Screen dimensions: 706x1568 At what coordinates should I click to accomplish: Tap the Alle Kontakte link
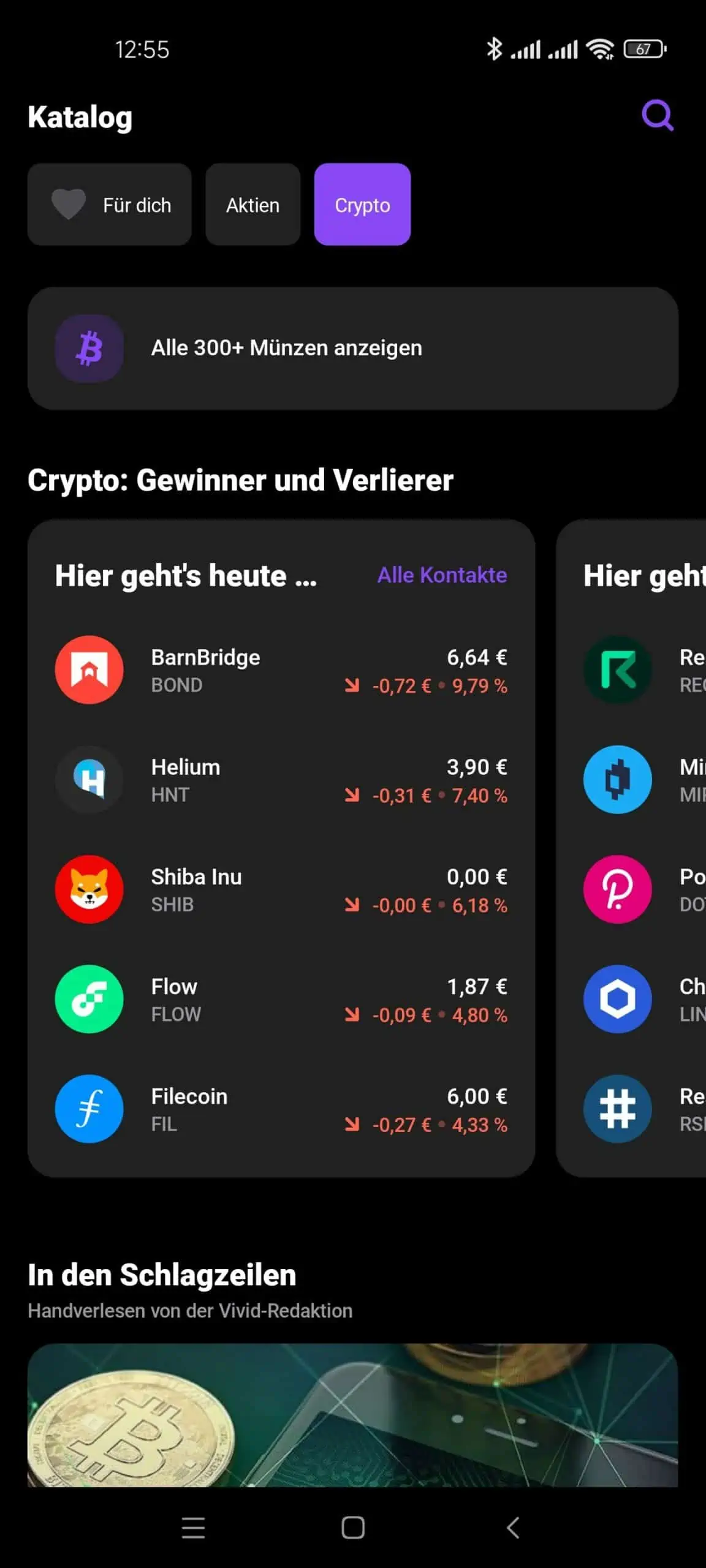coord(442,575)
